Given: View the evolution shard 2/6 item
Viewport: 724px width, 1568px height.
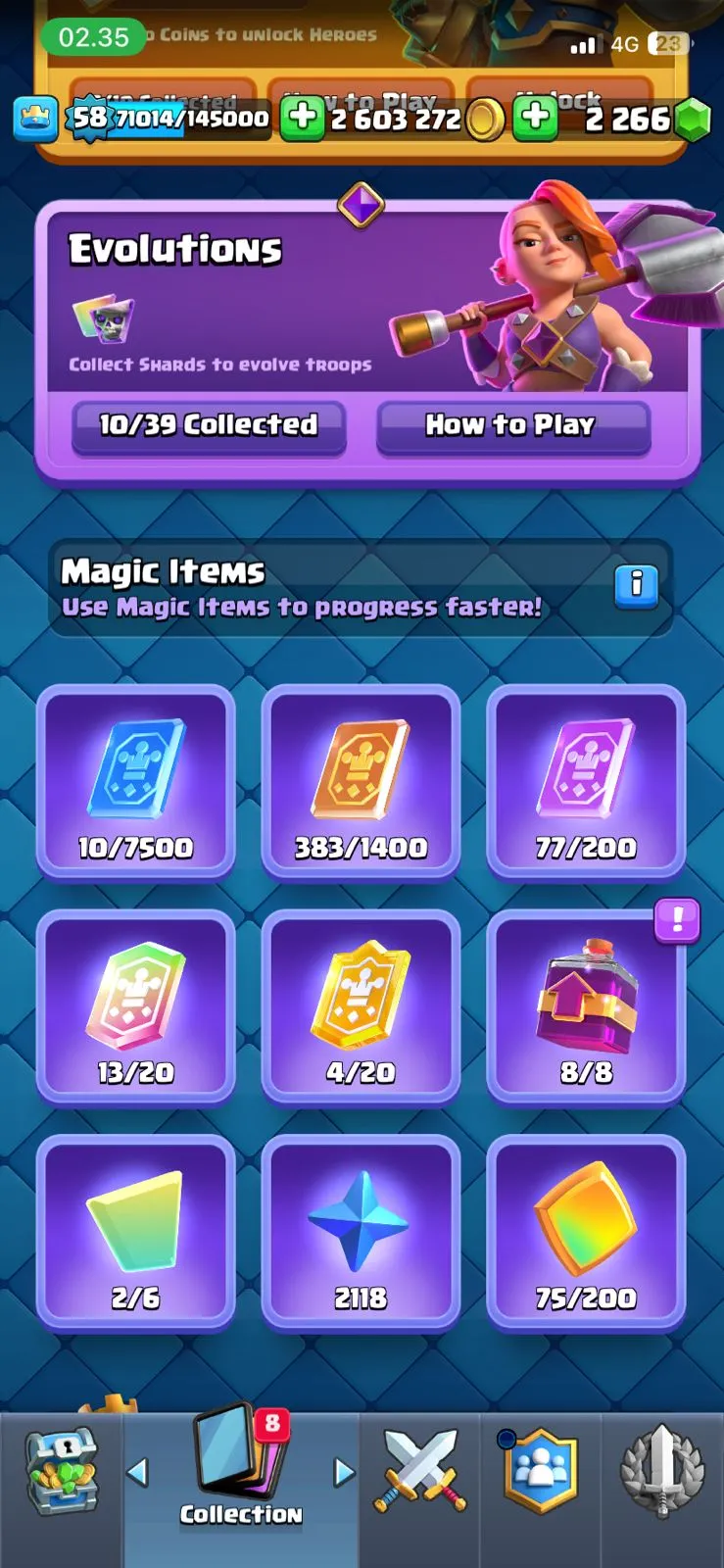Looking at the screenshot, I should click(x=135, y=1232).
